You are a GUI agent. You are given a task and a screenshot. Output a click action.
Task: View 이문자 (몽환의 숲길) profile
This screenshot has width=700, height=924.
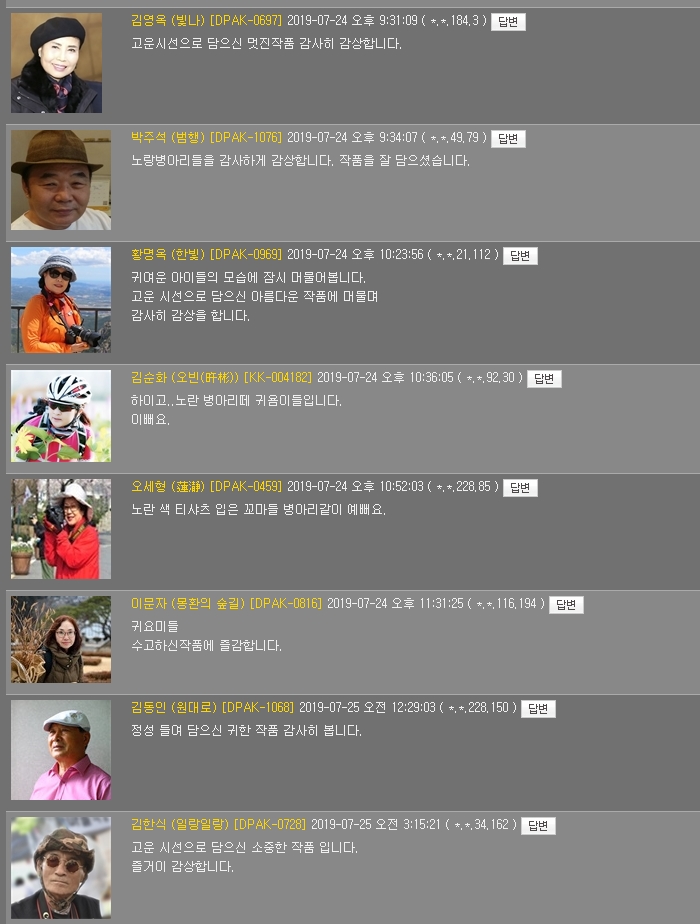(188, 604)
